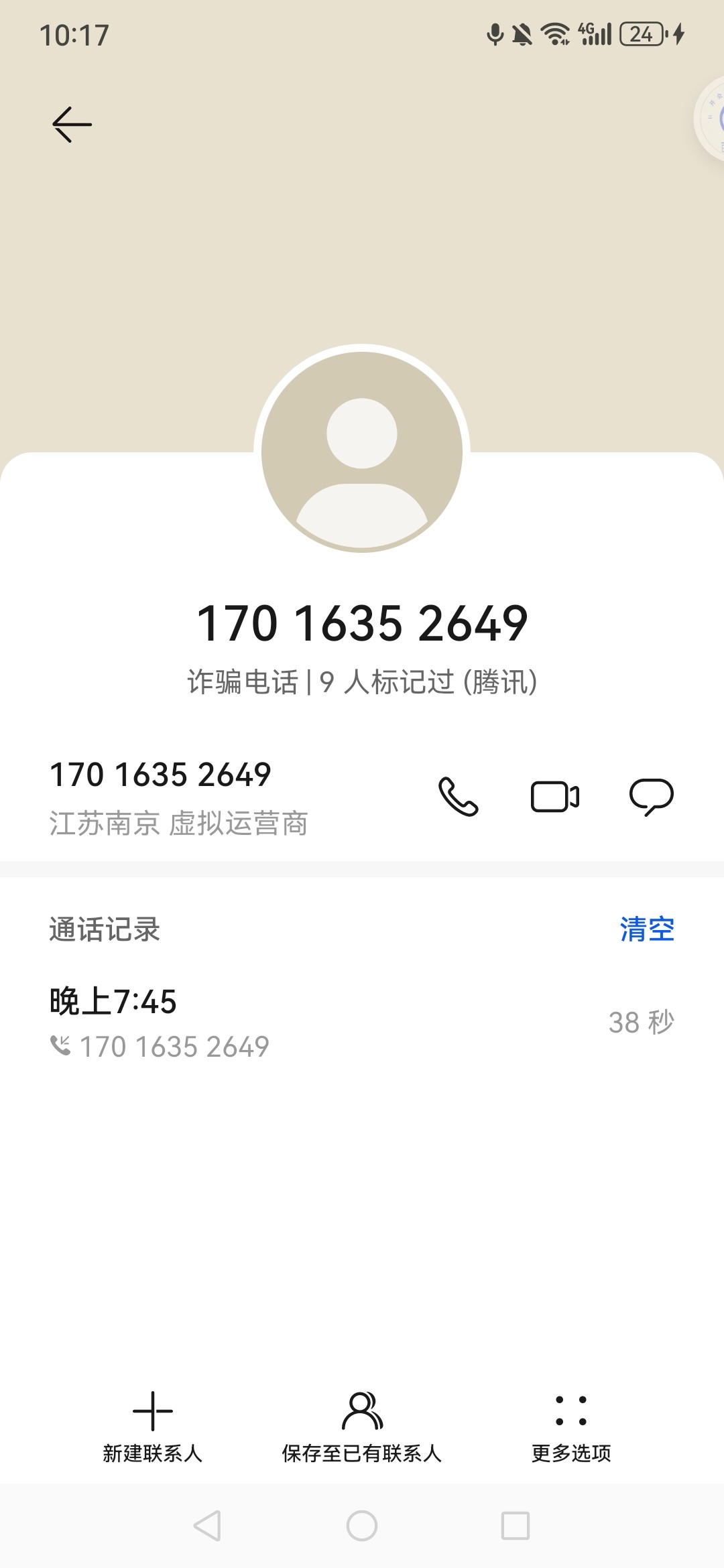Call 170 1635 2649 with phone icon

pos(459,797)
